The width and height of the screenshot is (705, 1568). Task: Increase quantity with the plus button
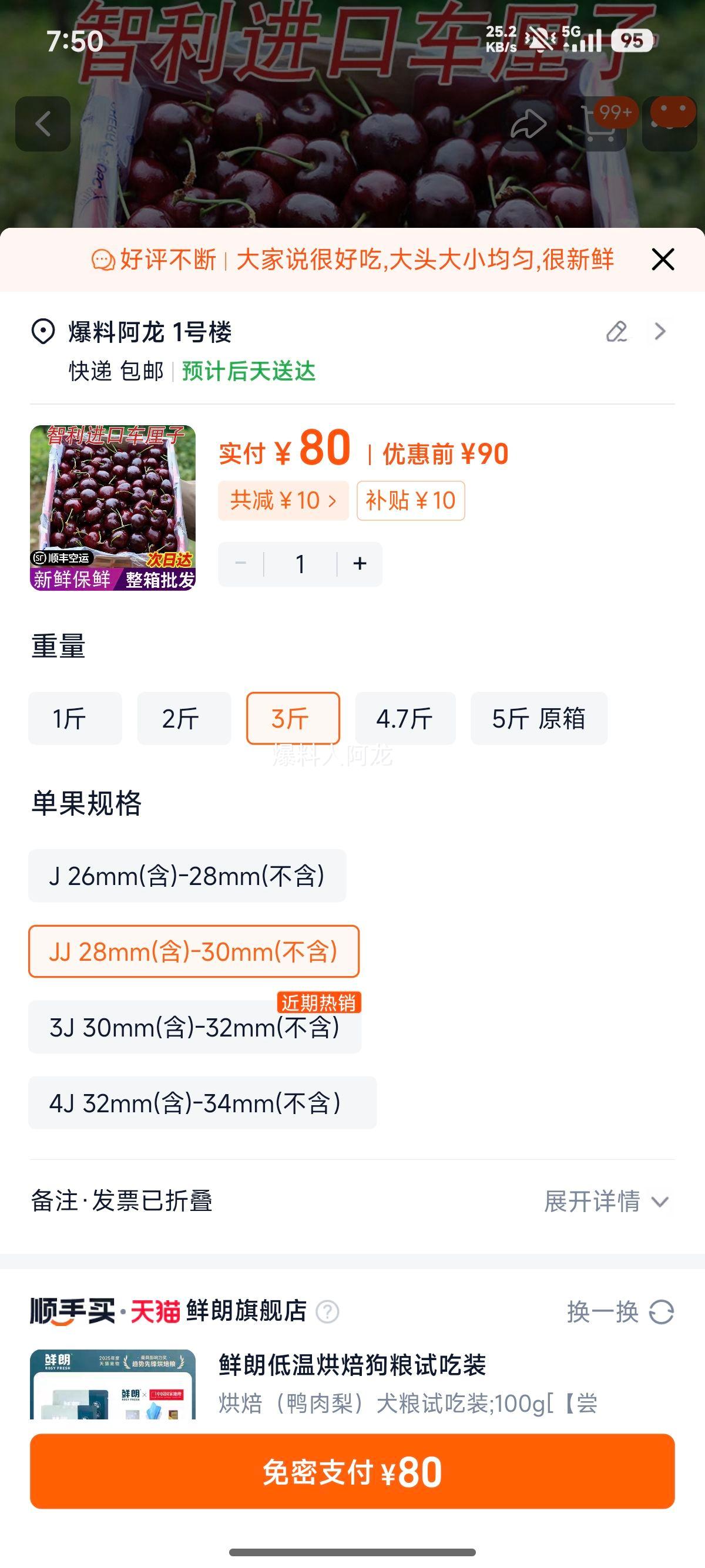tap(358, 564)
